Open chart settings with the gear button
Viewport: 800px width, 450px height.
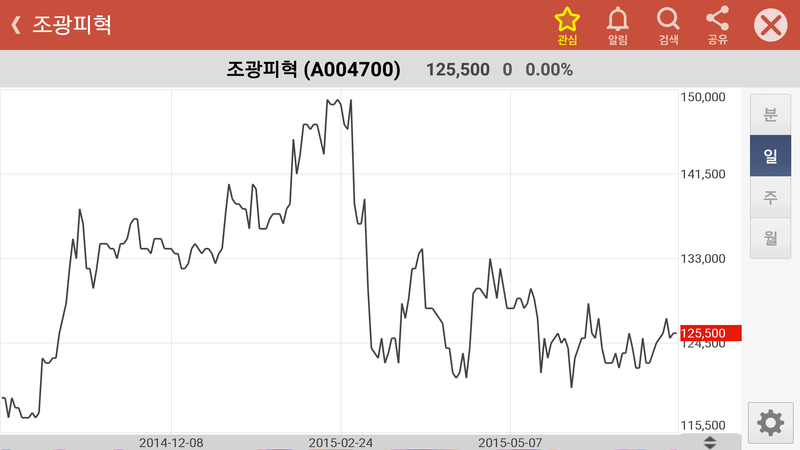(x=770, y=423)
